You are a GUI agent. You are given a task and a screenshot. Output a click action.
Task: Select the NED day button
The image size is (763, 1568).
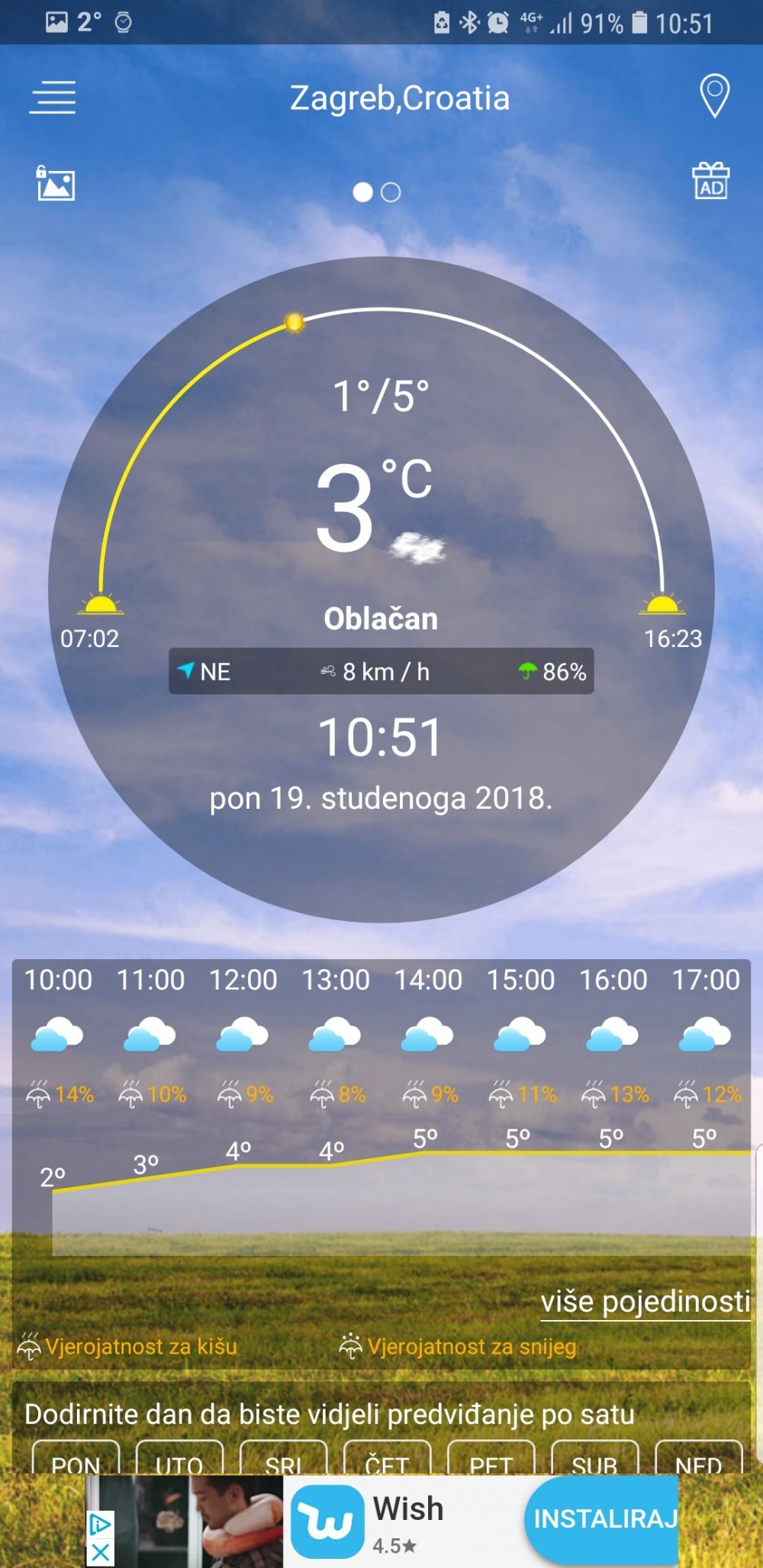tap(699, 1457)
